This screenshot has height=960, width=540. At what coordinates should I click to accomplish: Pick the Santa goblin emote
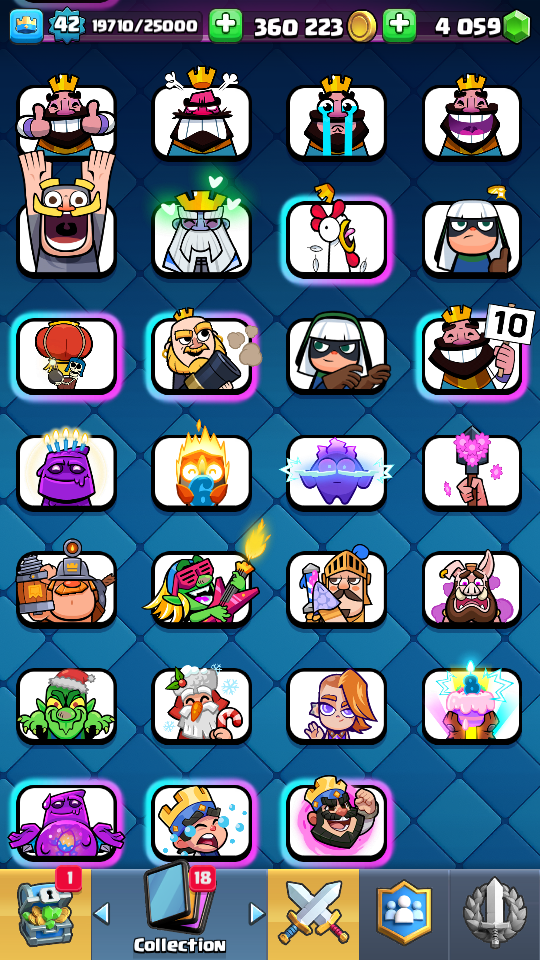click(x=66, y=704)
